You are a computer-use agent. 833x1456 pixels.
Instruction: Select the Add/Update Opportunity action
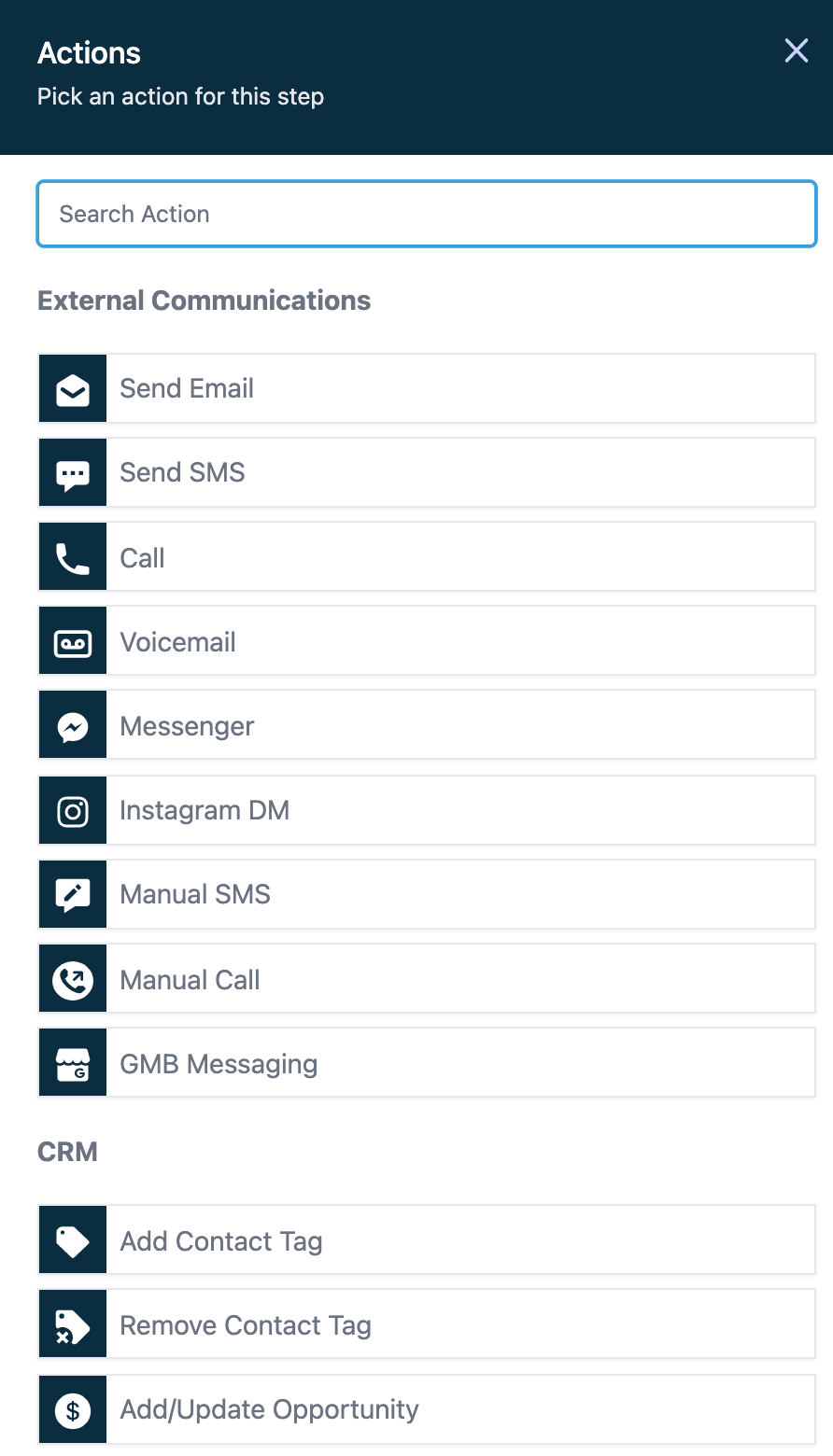(x=427, y=1409)
